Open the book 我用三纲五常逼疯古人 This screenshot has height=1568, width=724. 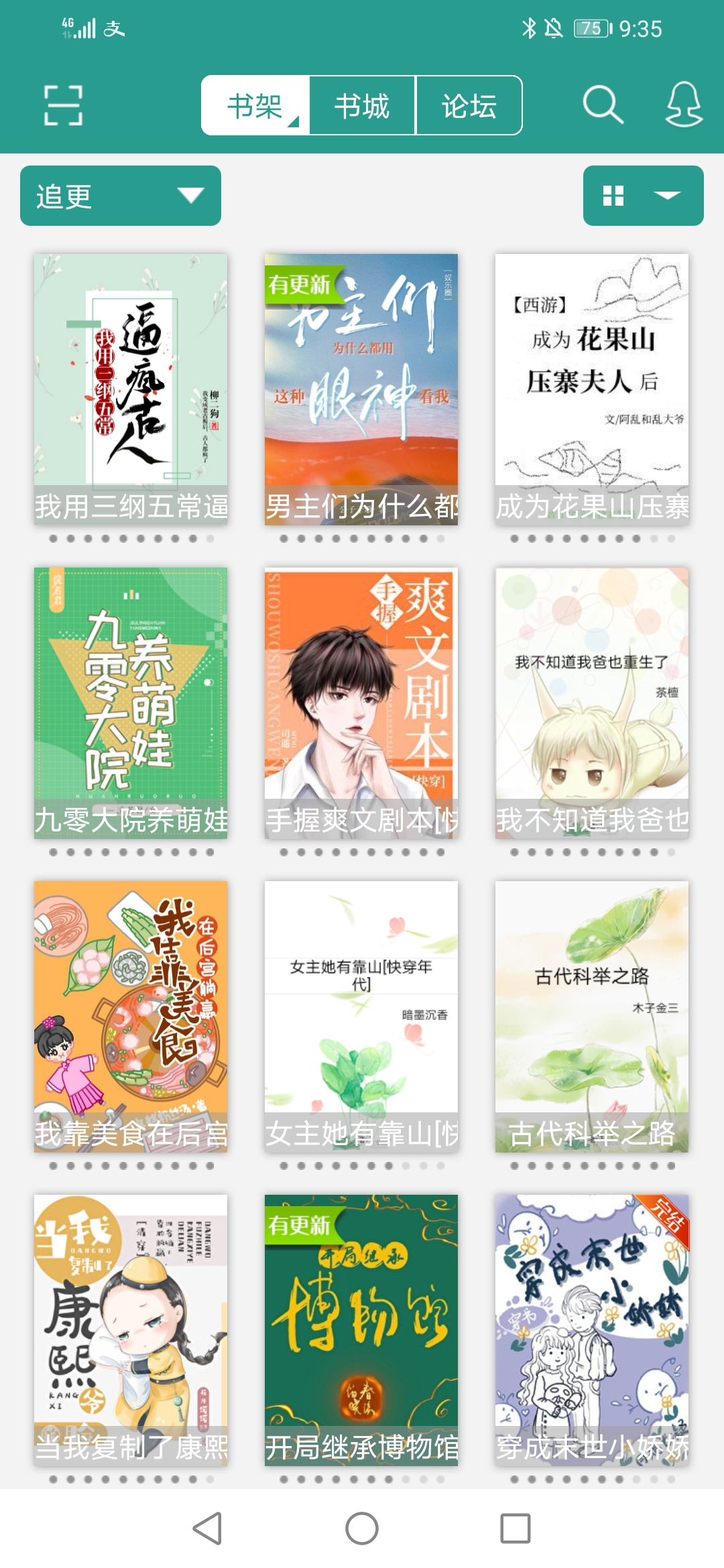(131, 389)
